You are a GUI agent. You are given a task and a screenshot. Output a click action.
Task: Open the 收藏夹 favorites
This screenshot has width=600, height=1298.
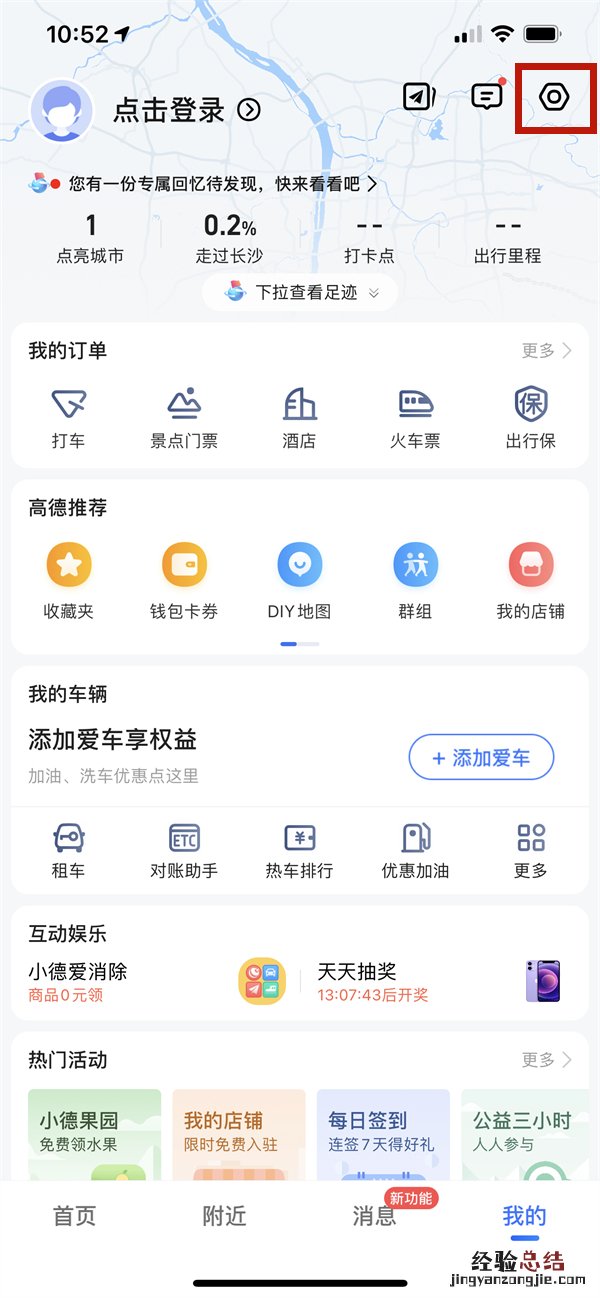[x=68, y=582]
